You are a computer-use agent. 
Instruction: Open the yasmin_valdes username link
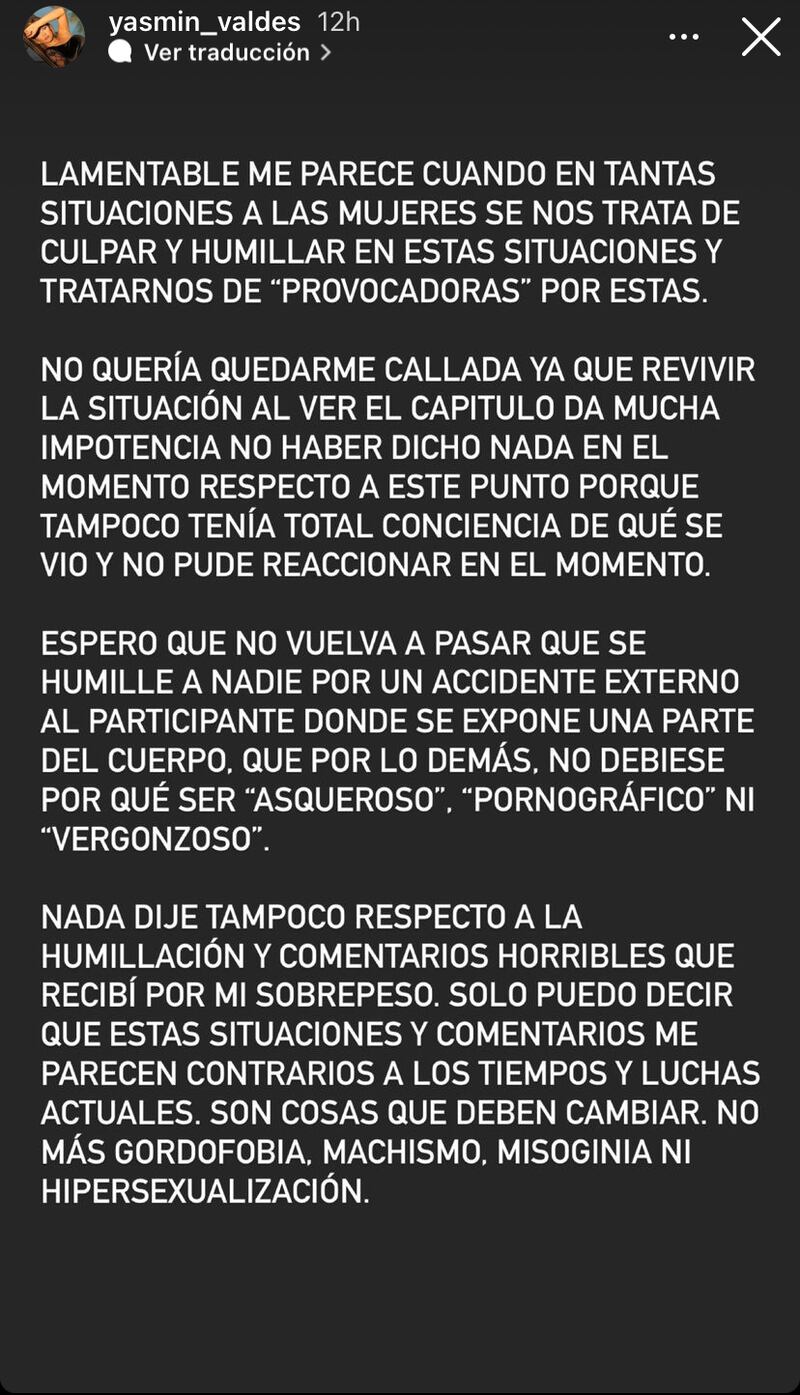pyautogui.click(x=206, y=21)
